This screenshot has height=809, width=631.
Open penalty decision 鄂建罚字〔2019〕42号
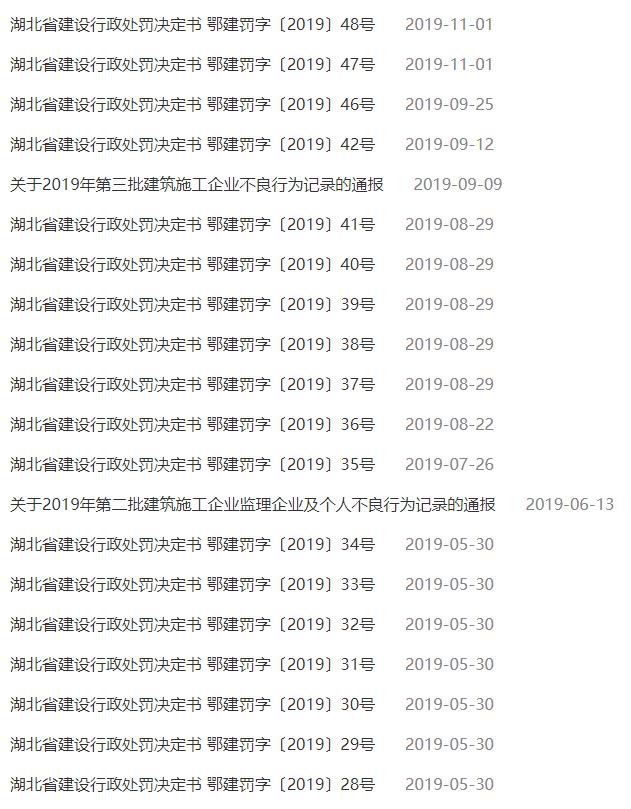coord(192,144)
